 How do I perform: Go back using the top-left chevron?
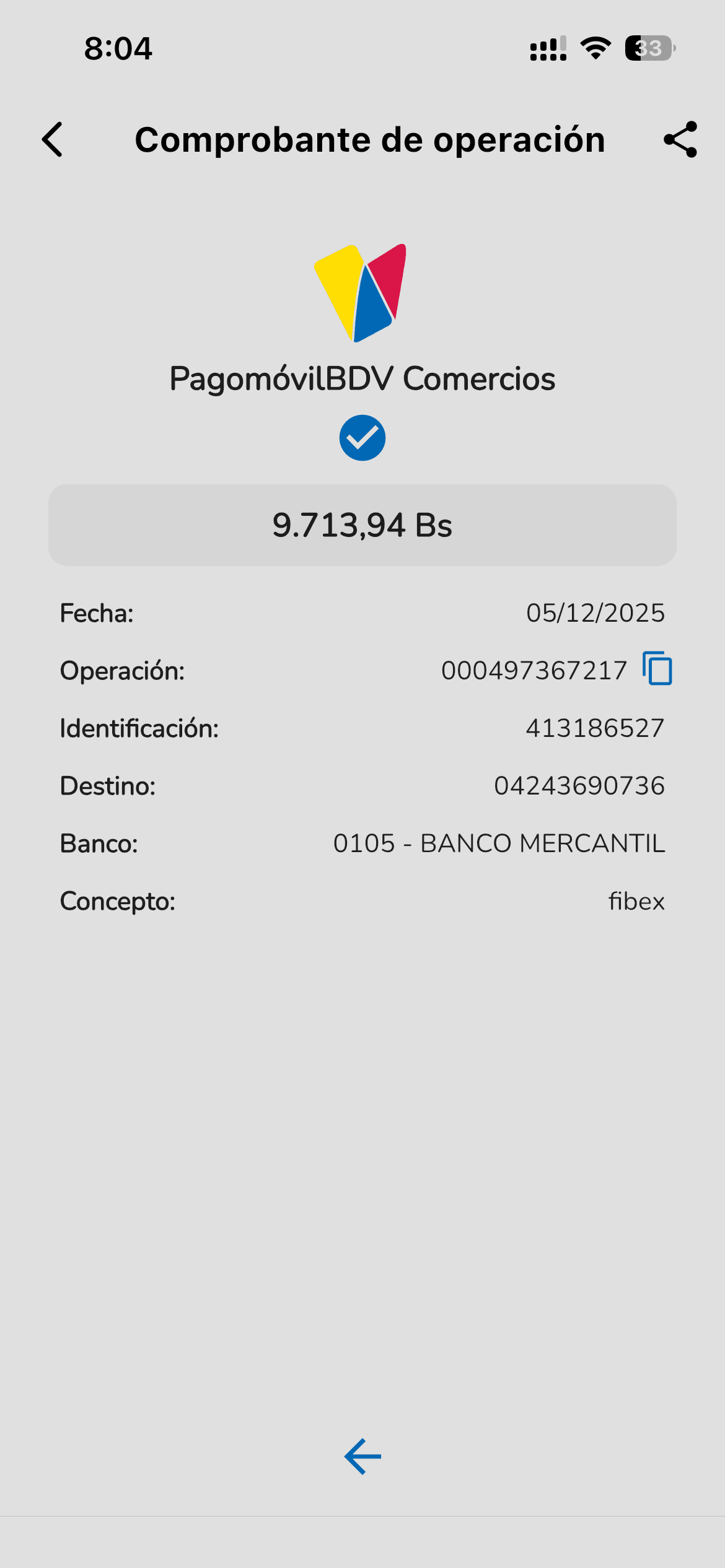[x=53, y=139]
